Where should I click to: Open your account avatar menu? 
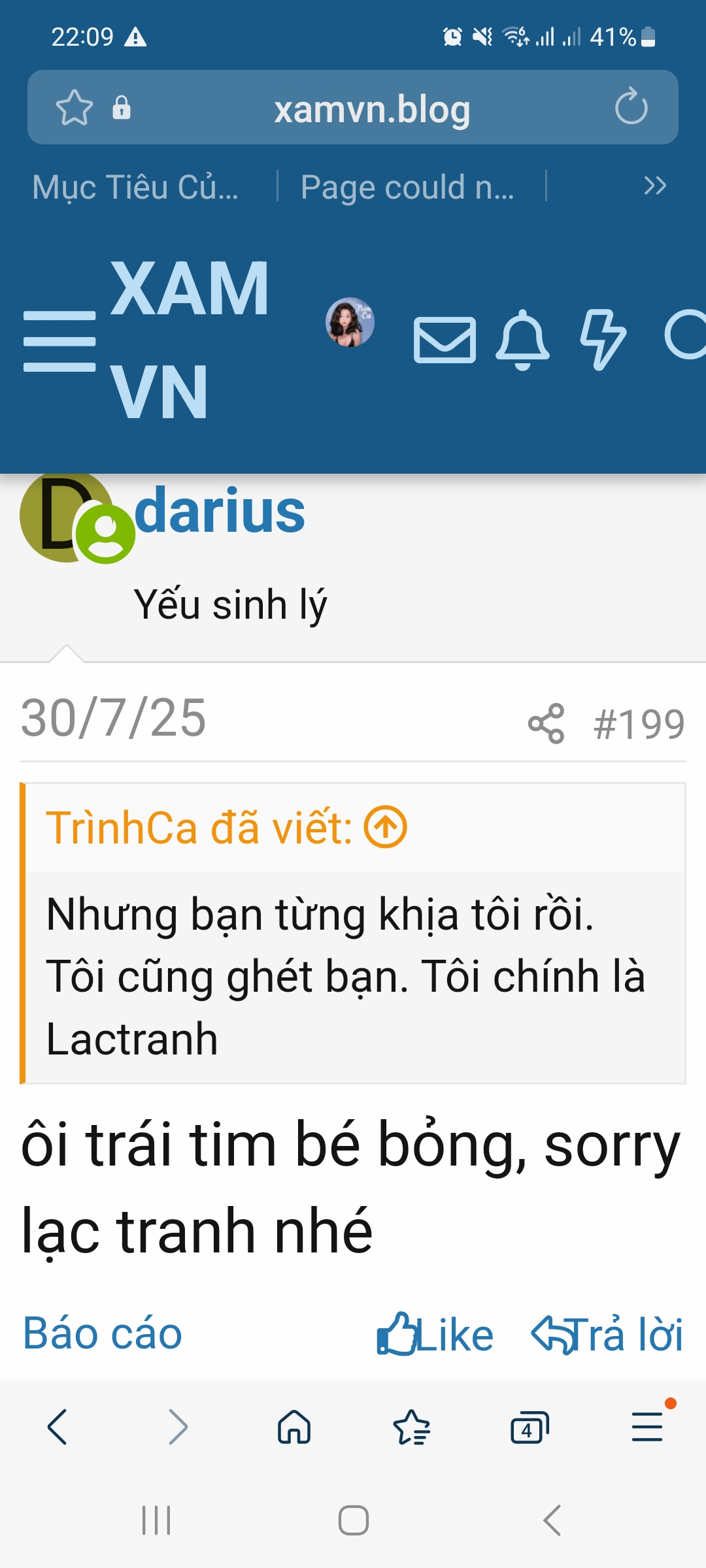point(350,322)
